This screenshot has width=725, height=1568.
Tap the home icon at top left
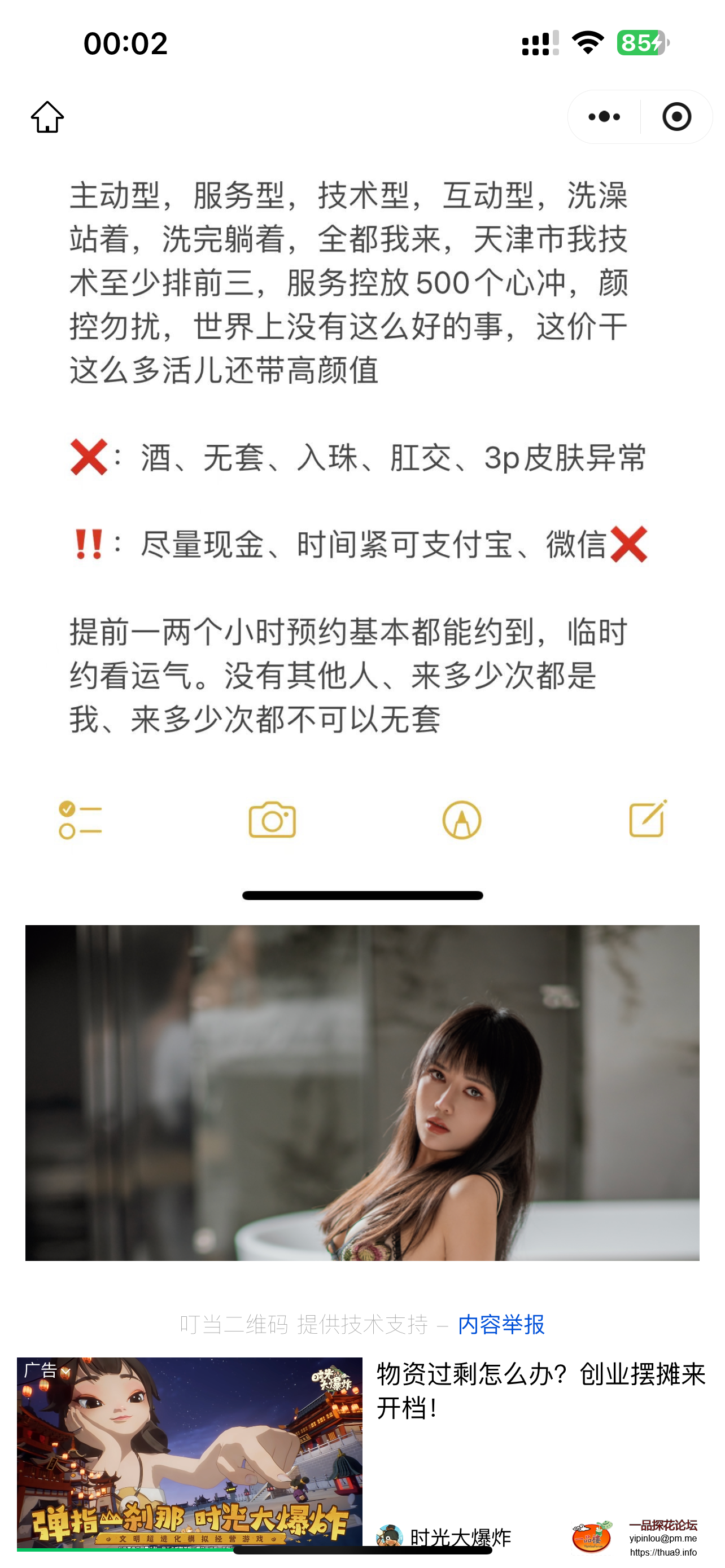[x=48, y=117]
